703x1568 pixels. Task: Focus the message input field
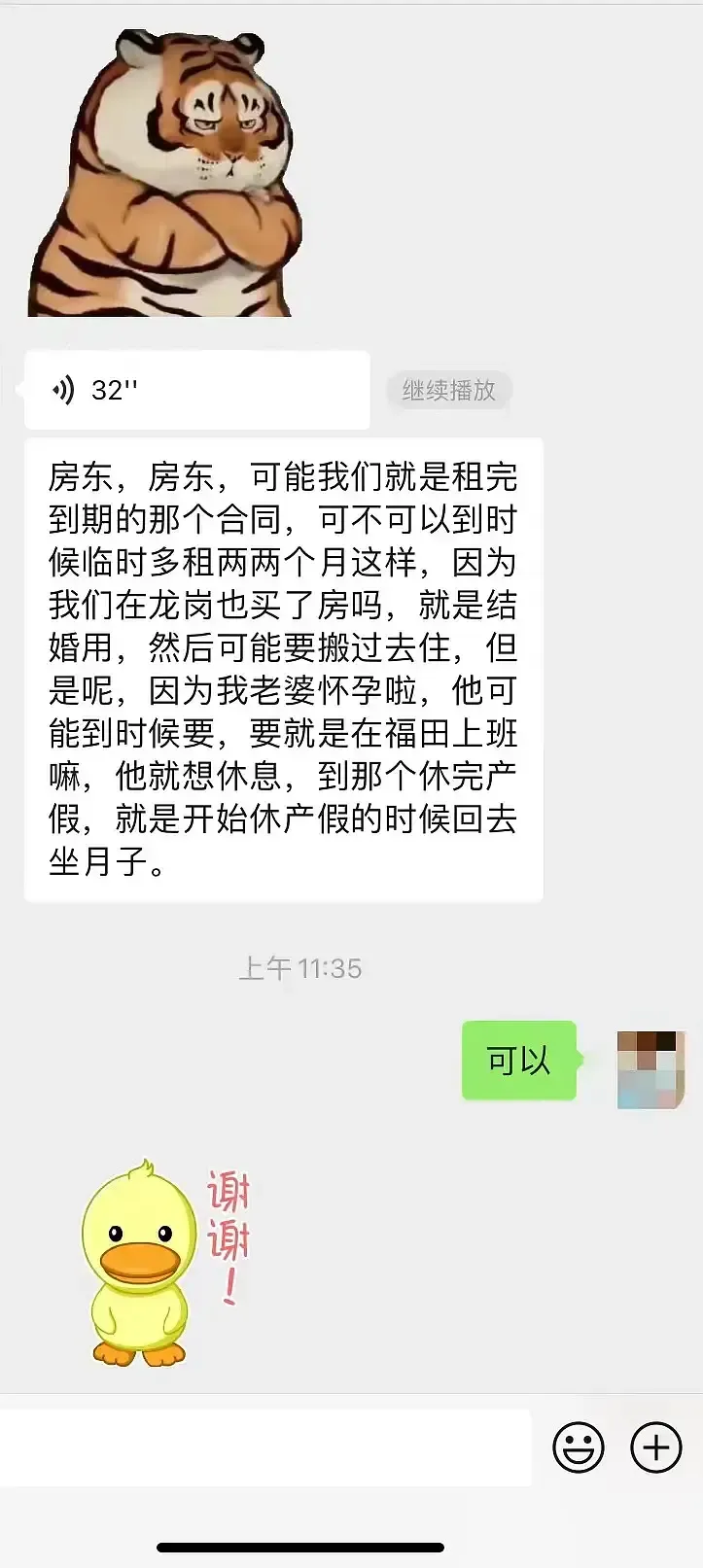(x=264, y=1447)
